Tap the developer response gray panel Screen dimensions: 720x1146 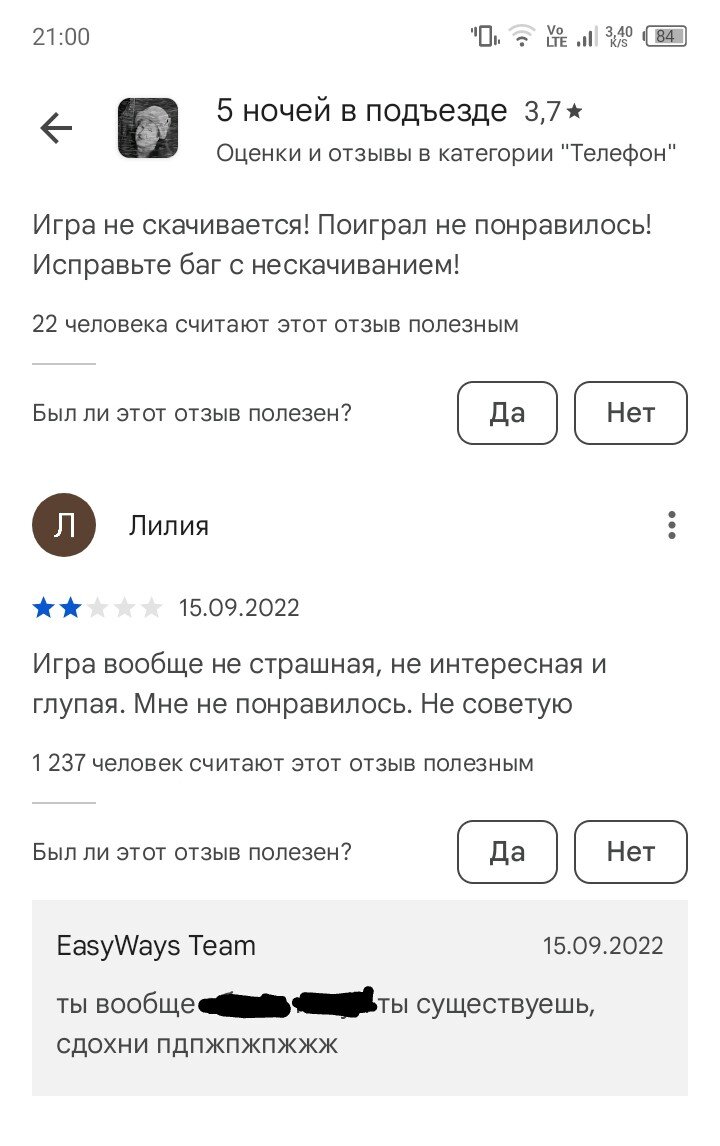click(x=360, y=1000)
